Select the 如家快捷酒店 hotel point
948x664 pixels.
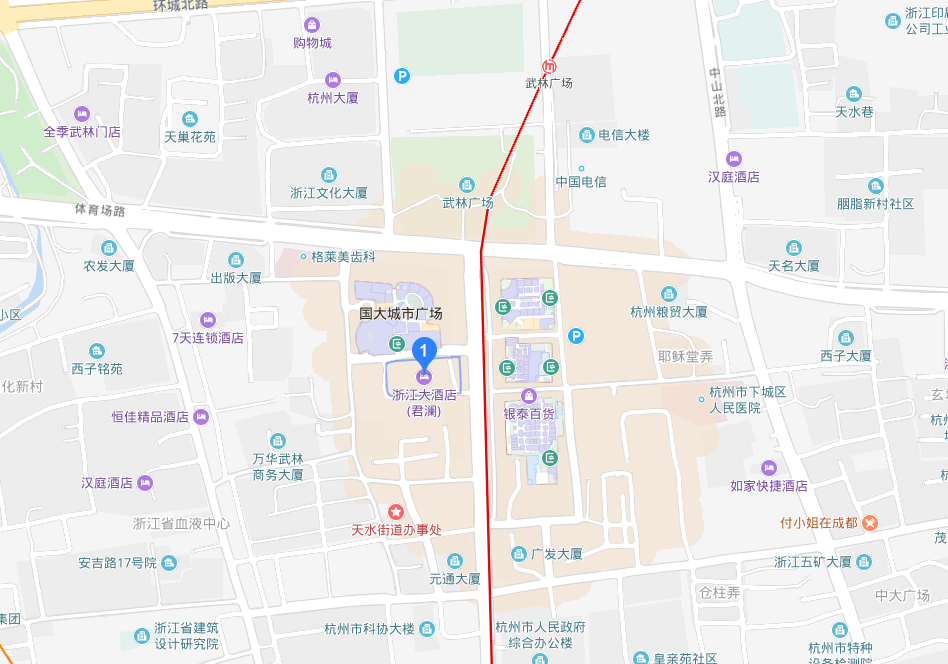(769, 468)
